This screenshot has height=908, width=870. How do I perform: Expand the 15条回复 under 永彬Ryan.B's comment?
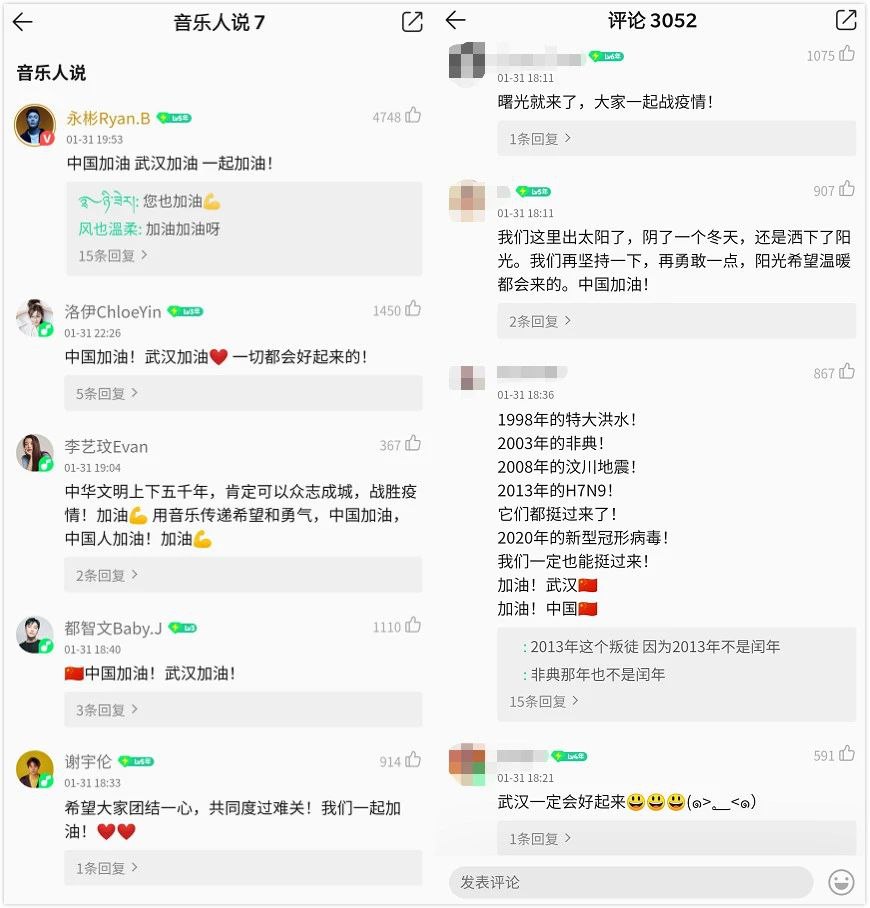[112, 256]
